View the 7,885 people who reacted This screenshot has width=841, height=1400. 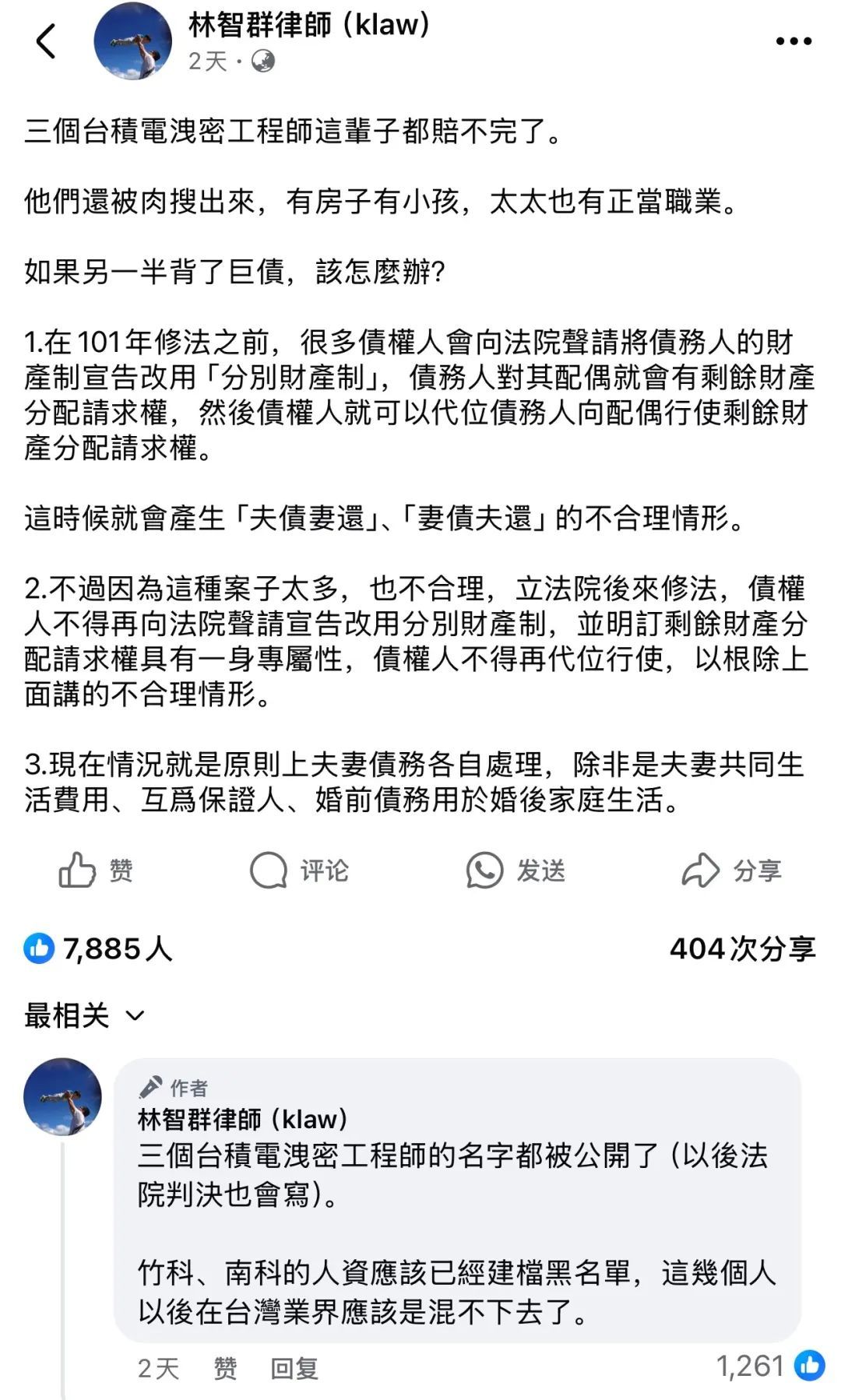(98, 948)
